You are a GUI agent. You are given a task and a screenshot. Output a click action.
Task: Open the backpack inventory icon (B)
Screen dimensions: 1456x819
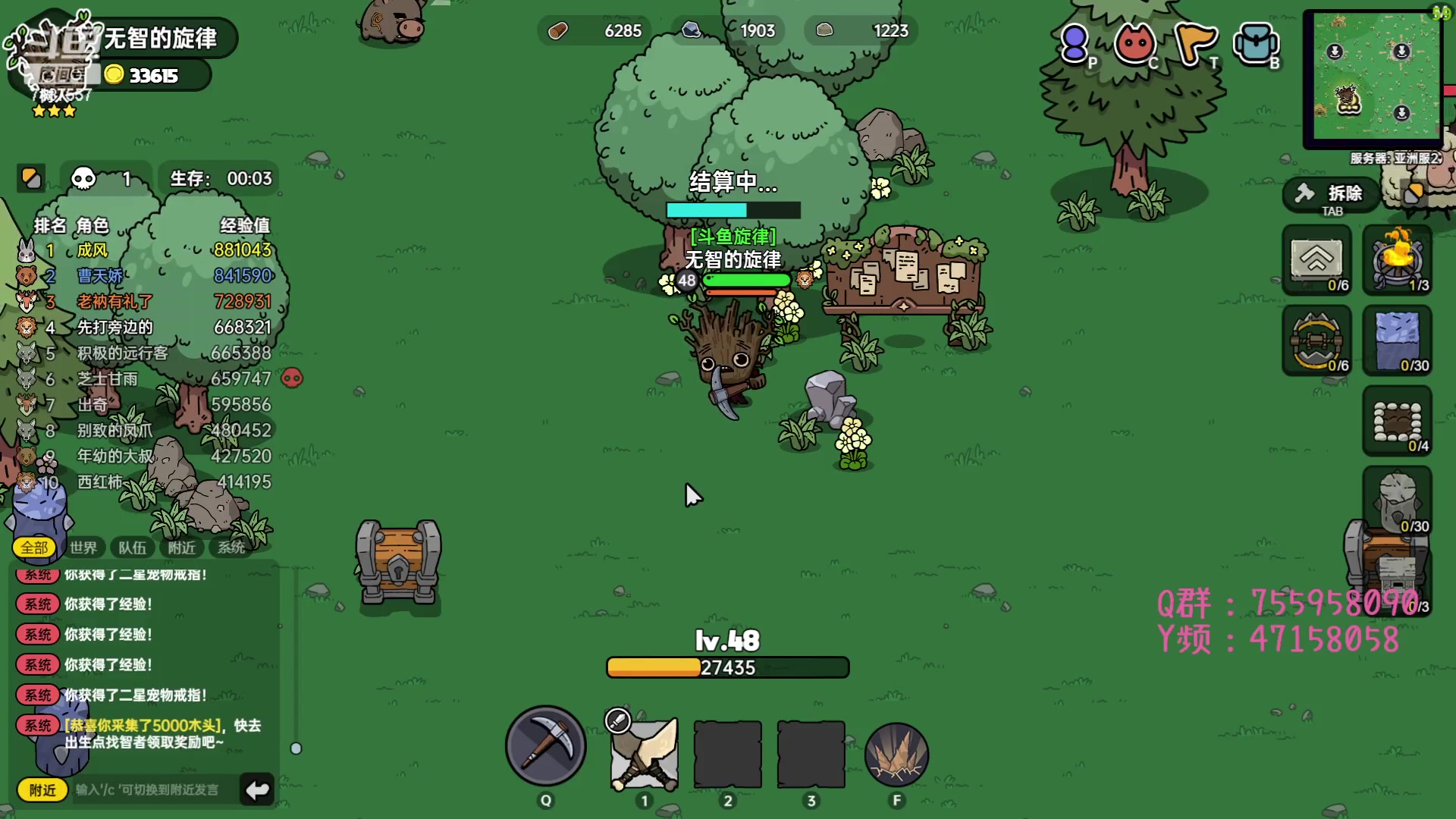(1256, 44)
